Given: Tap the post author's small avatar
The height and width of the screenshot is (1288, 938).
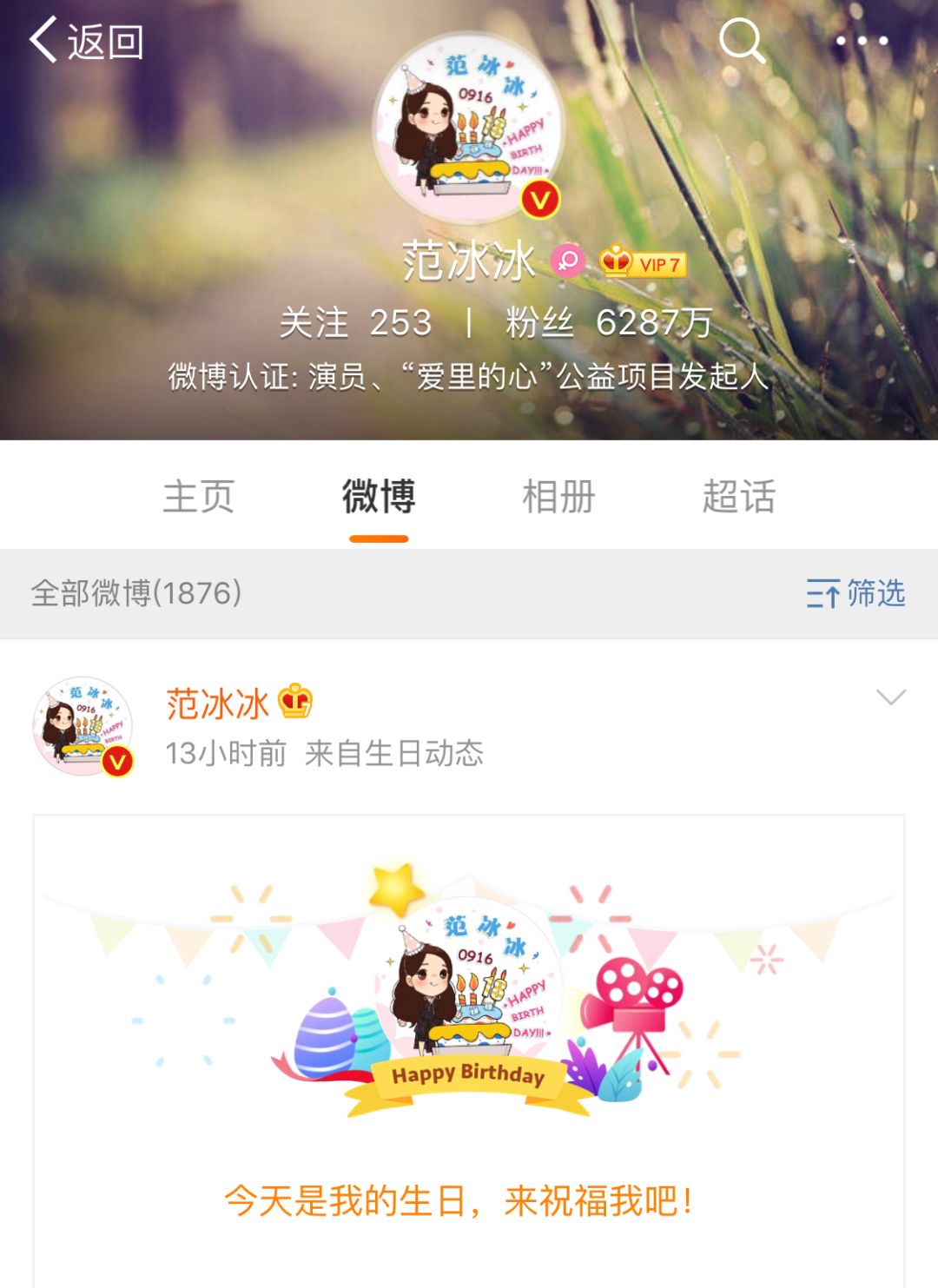Looking at the screenshot, I should point(83,726).
